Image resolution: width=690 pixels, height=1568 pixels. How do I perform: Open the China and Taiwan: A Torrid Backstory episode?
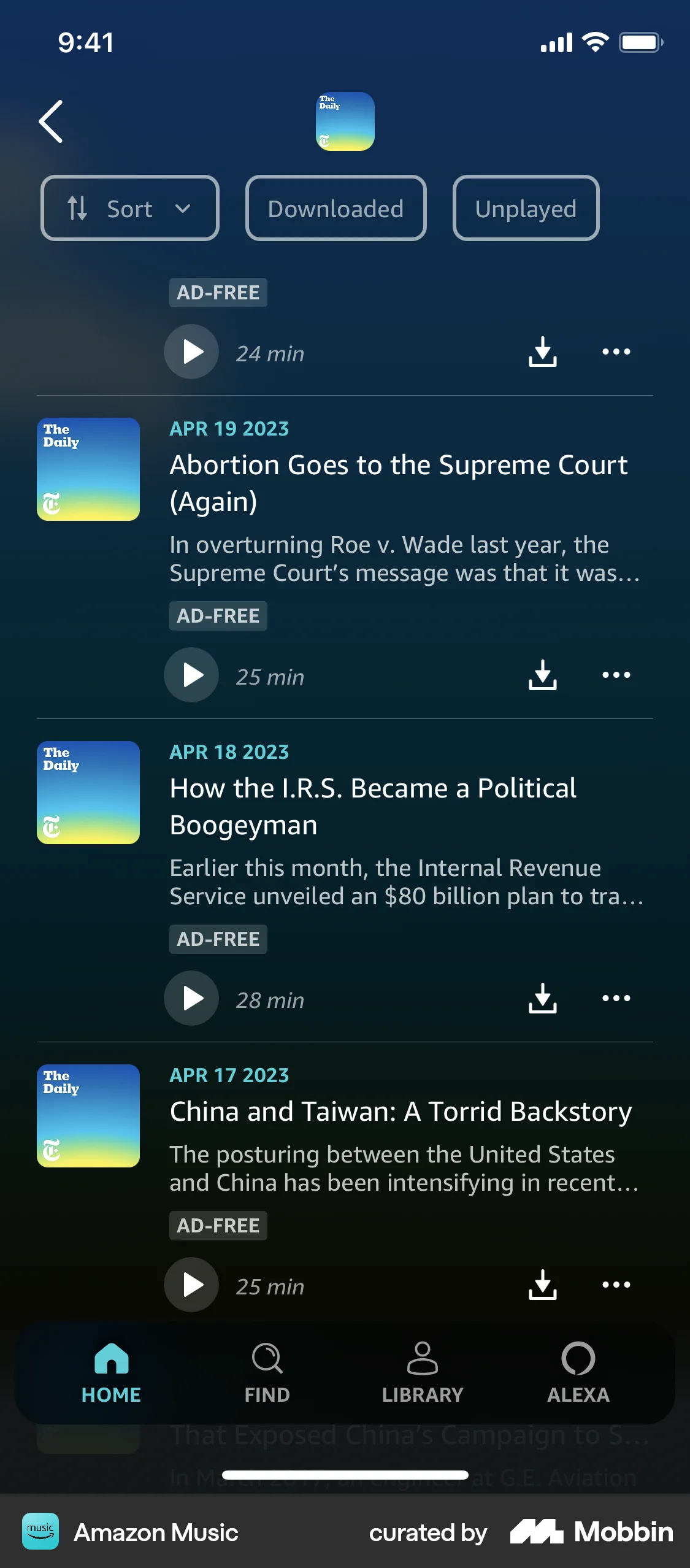pyautogui.click(x=400, y=1112)
